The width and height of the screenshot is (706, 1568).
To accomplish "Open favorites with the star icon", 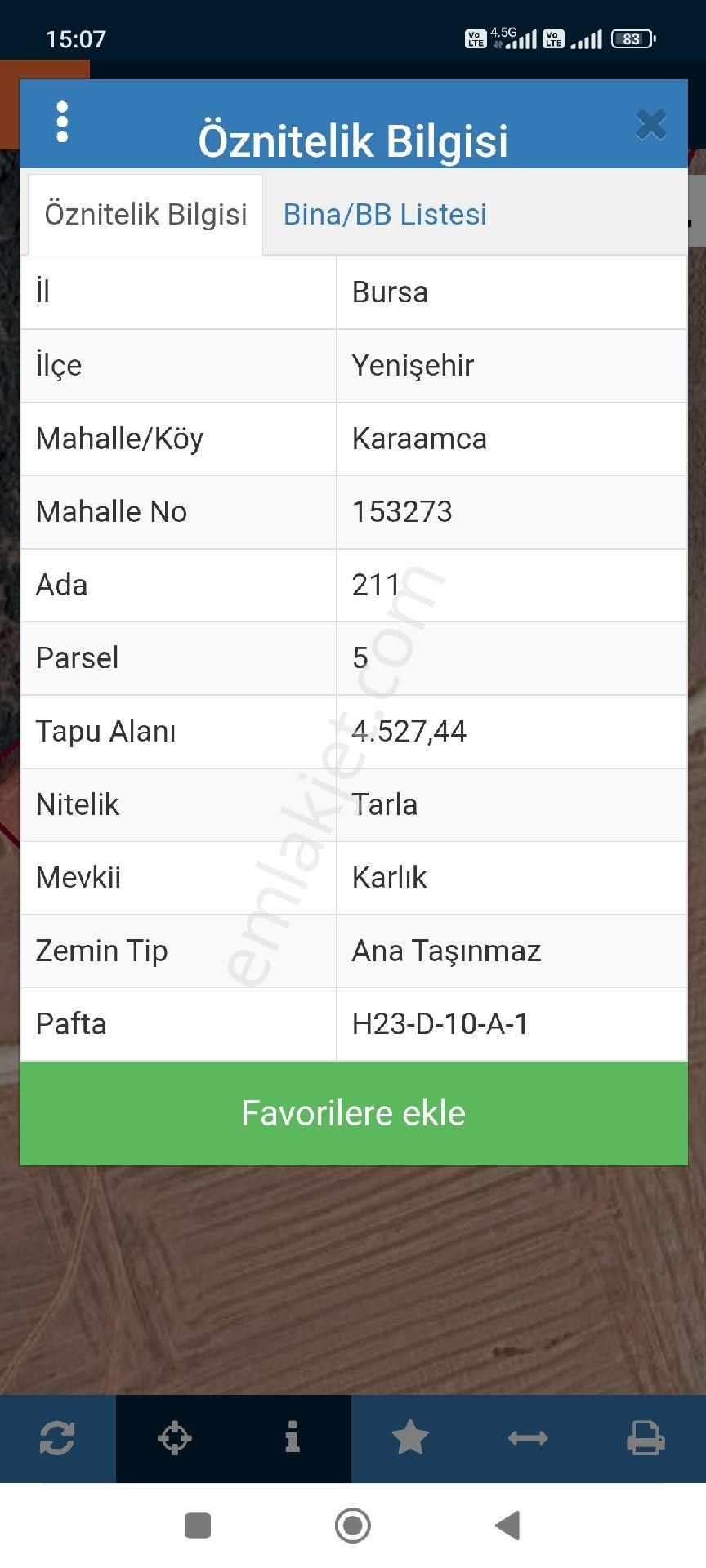I will 411,1439.
